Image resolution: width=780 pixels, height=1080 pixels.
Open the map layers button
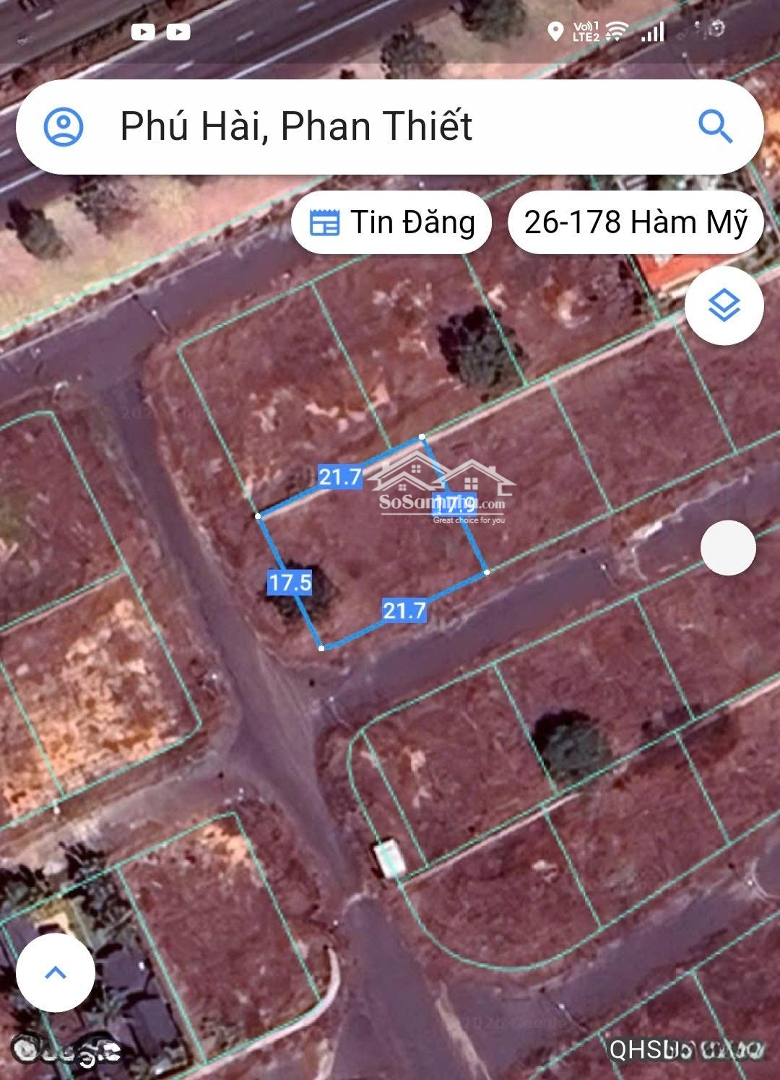point(724,306)
